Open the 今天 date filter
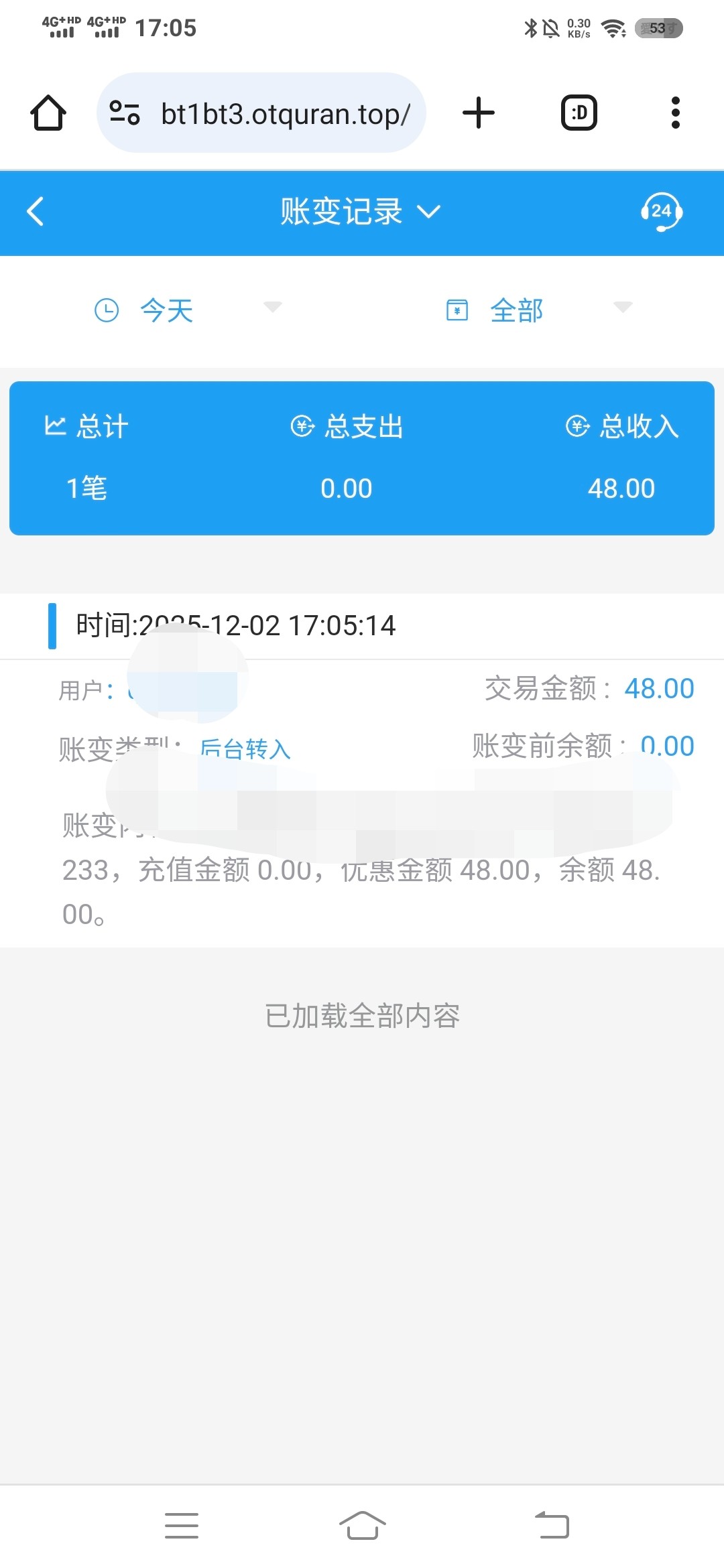The height and width of the screenshot is (1568, 724). (187, 310)
